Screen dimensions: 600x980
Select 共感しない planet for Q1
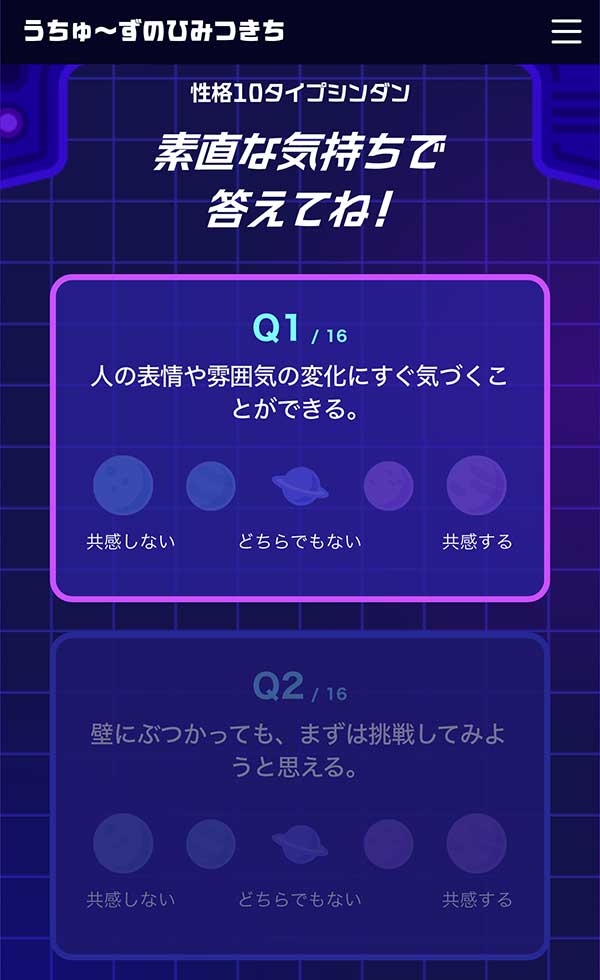pos(123,486)
